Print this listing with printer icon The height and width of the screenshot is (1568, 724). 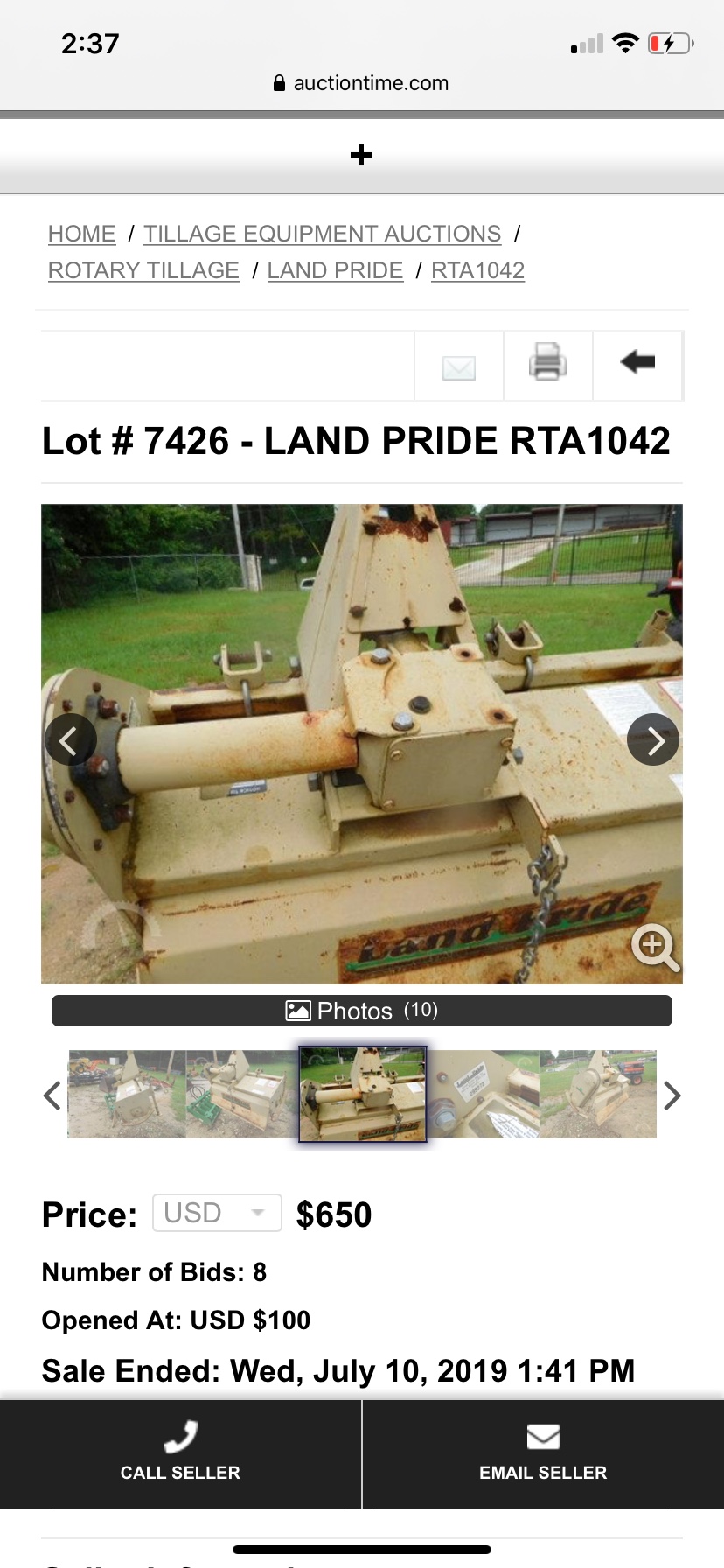[x=548, y=361]
